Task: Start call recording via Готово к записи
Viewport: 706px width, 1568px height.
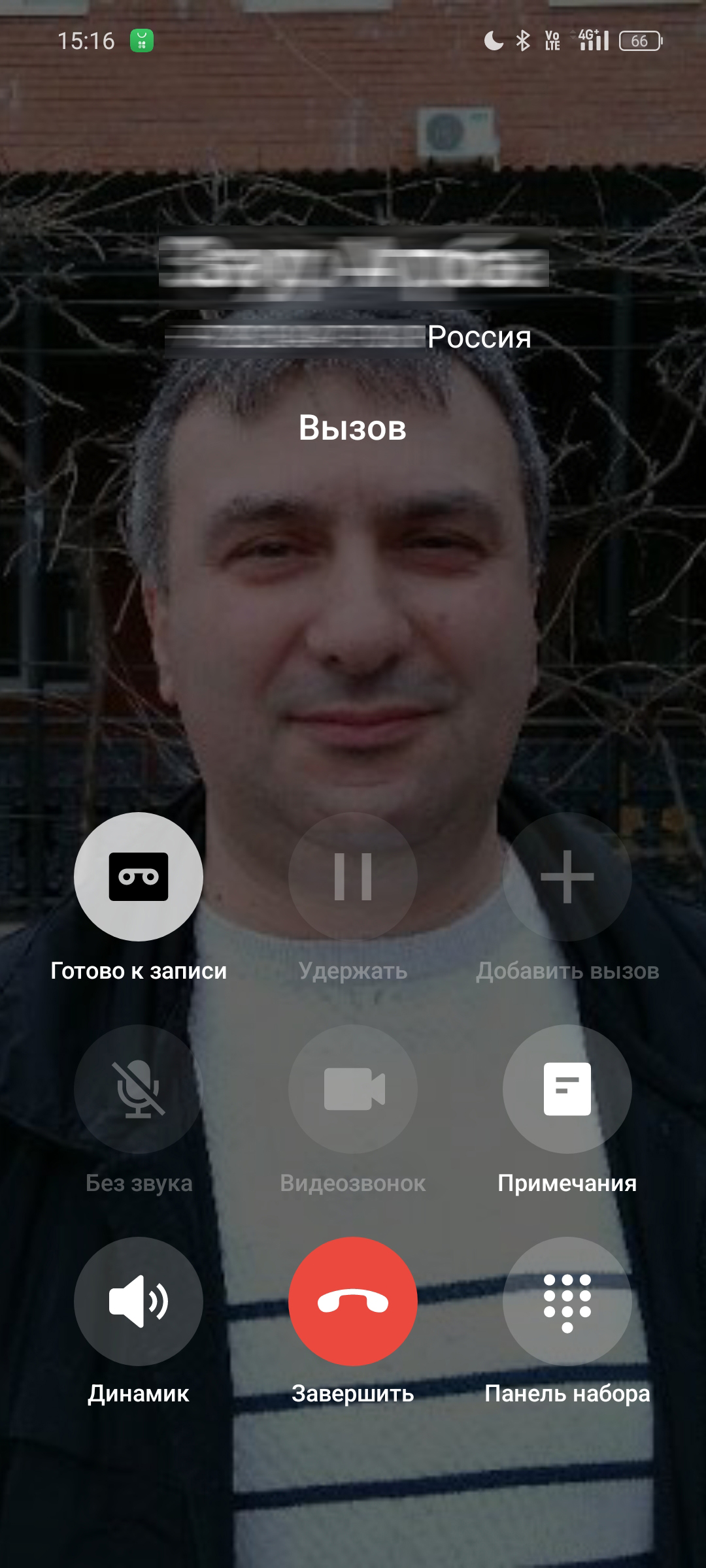Action: click(139, 876)
